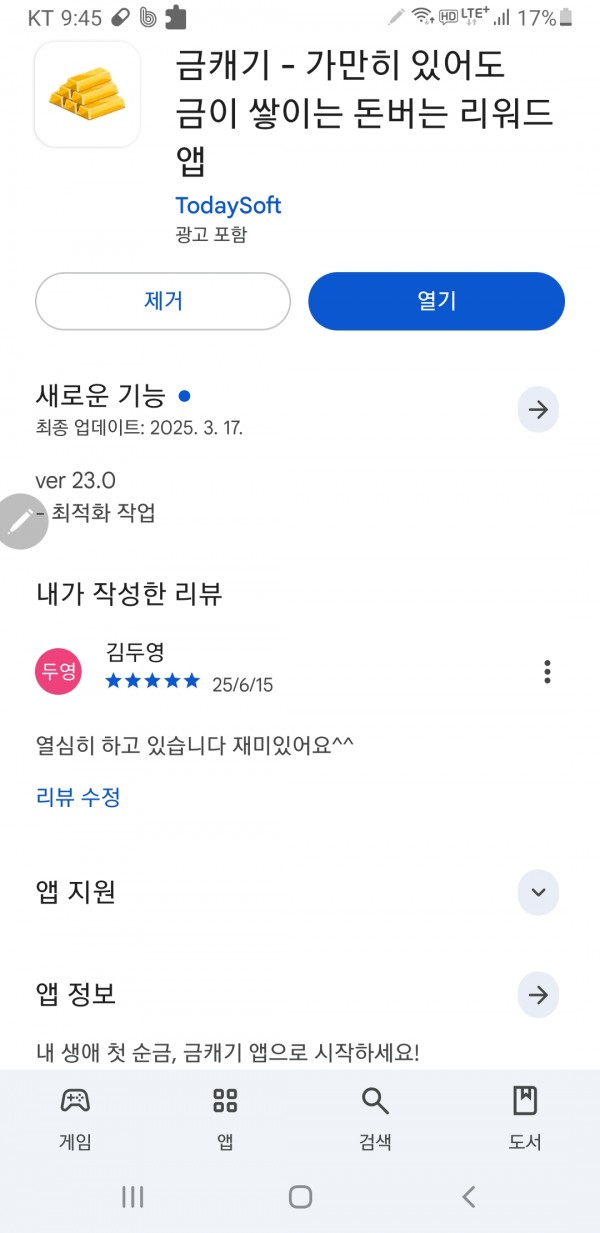Switch to the 게임 tab
This screenshot has height=1233, width=600.
click(75, 1119)
